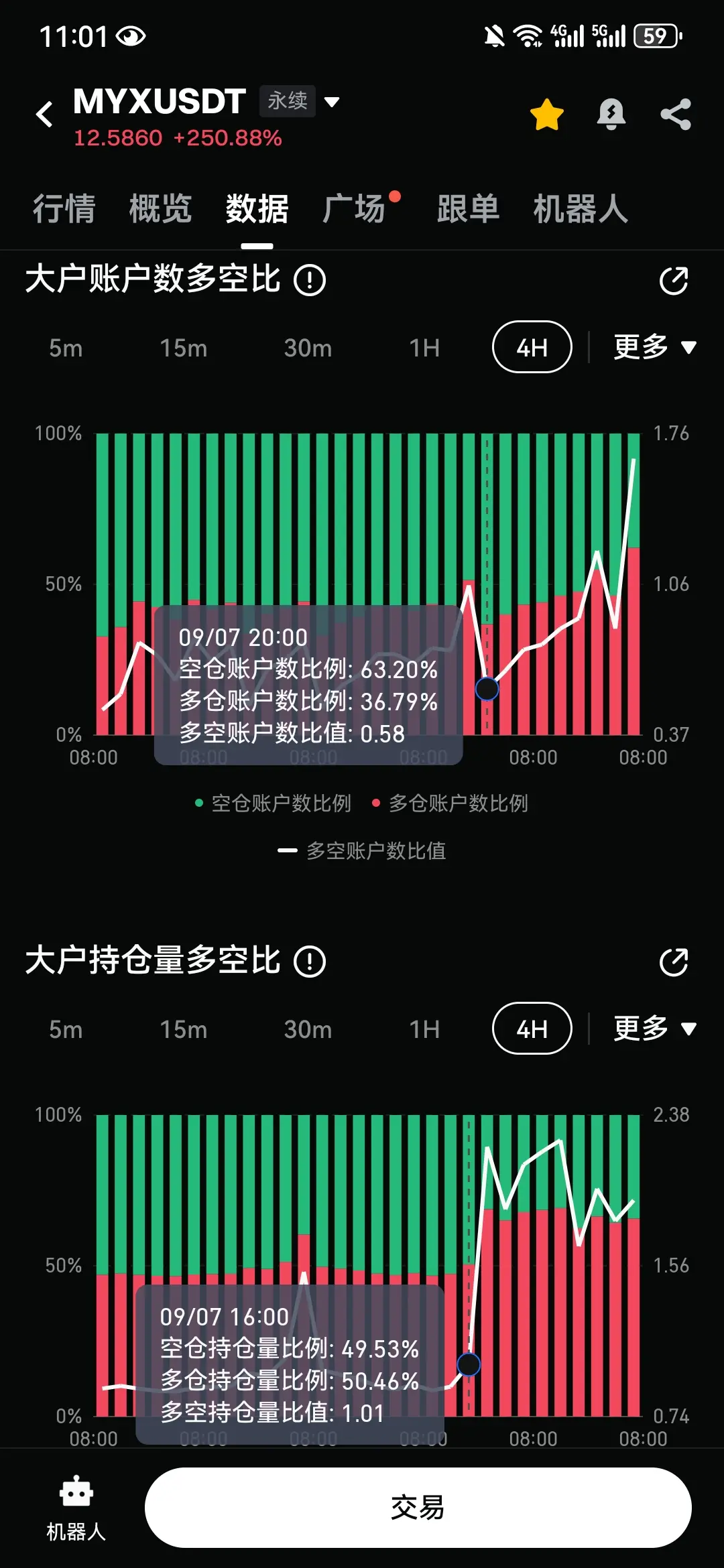
Task: Favorite MYXUSDT by tapping the star icon
Action: [x=546, y=114]
